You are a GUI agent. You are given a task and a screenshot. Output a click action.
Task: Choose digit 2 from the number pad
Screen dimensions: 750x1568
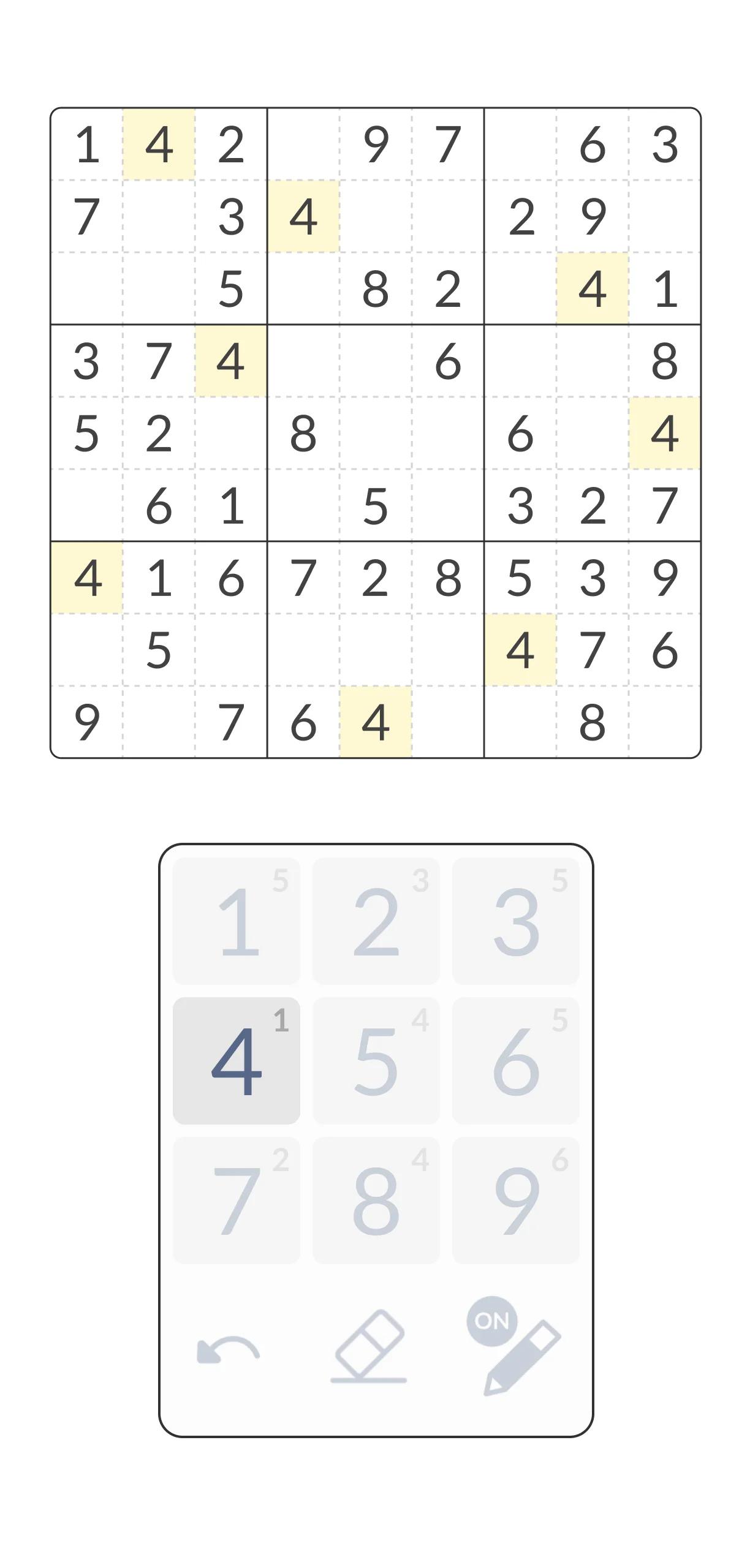(376, 921)
